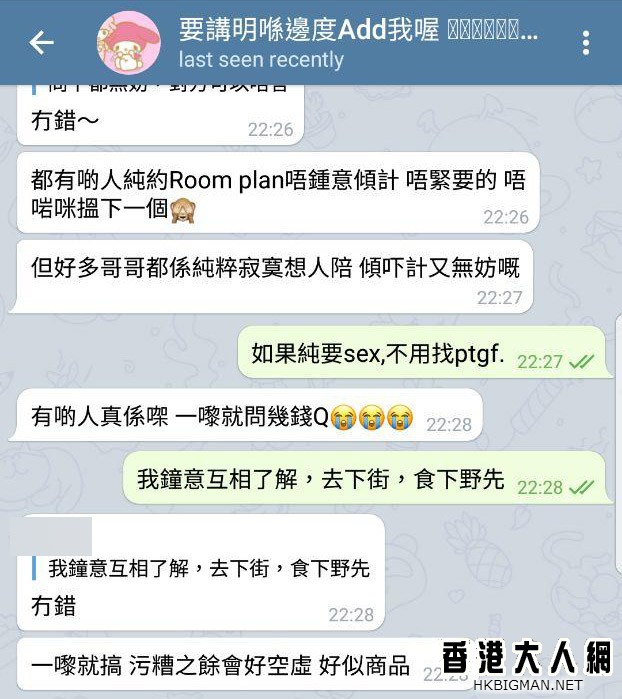Jump to quoted message 我鐘意互相了解
Viewport: 622px width, 699px height.
click(x=208, y=568)
